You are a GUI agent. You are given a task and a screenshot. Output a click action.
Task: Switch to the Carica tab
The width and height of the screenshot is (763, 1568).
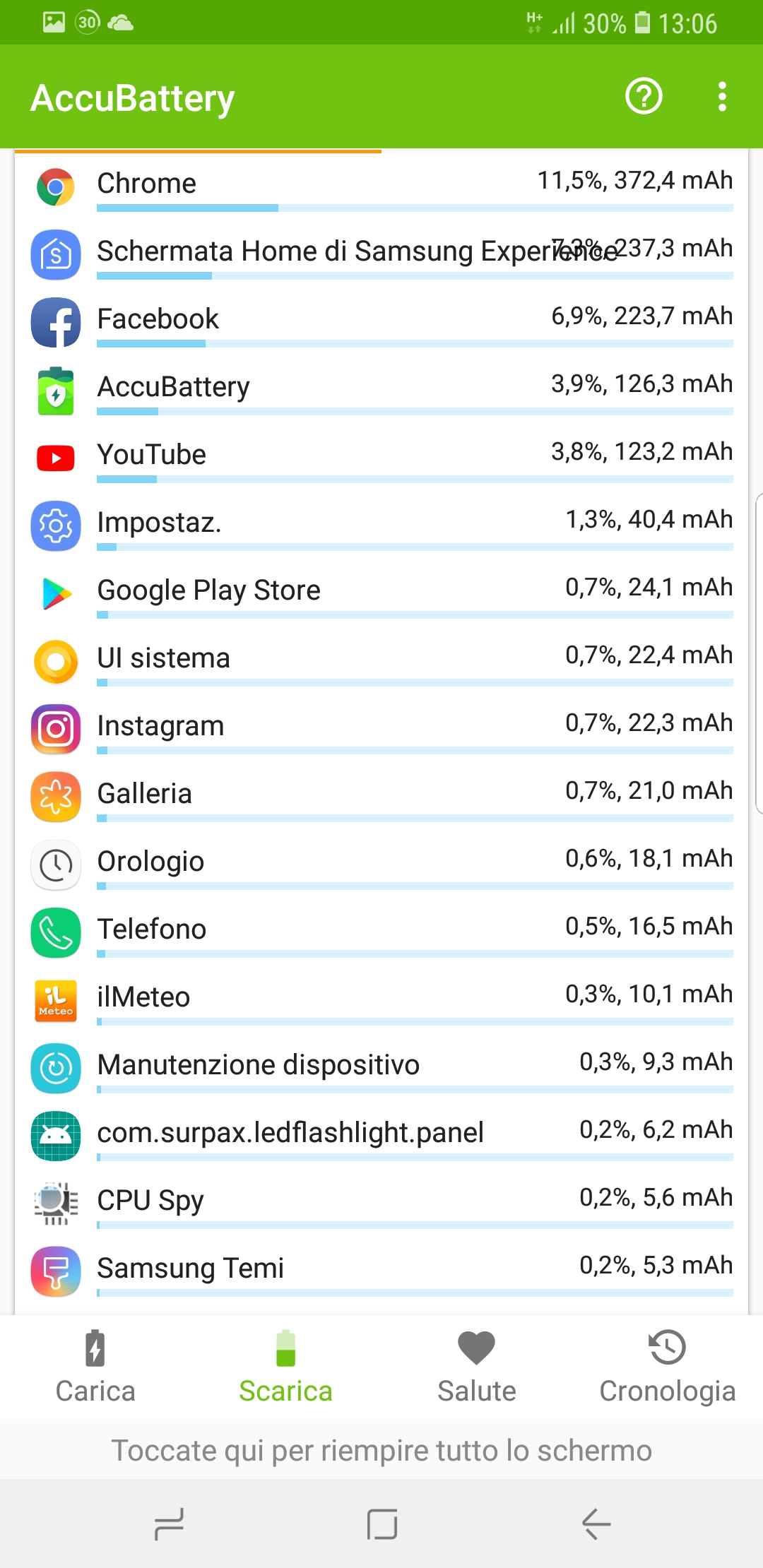pyautogui.click(x=95, y=1367)
